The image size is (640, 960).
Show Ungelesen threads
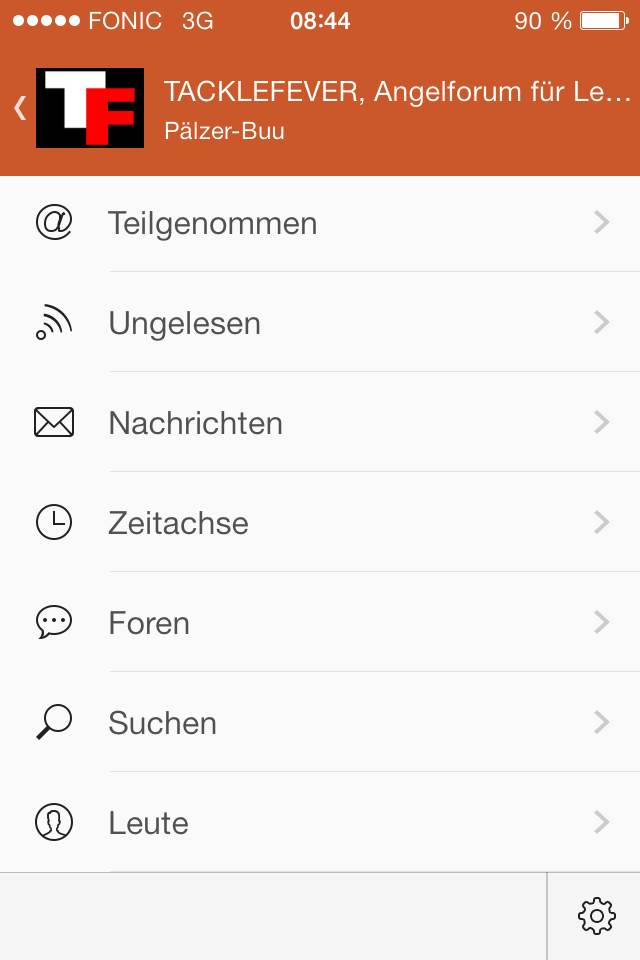click(320, 323)
